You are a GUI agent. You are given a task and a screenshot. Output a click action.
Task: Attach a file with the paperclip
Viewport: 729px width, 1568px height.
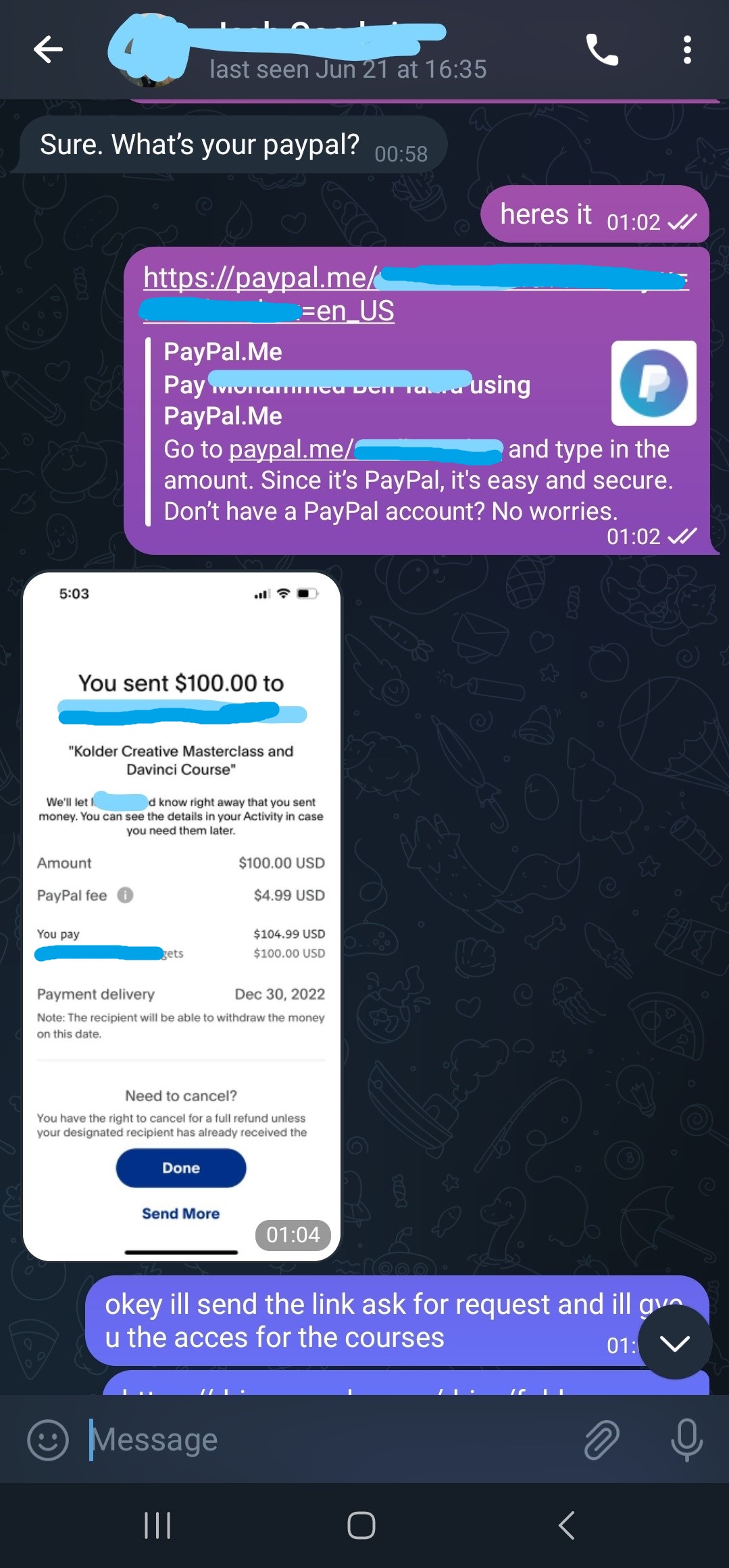[601, 1440]
